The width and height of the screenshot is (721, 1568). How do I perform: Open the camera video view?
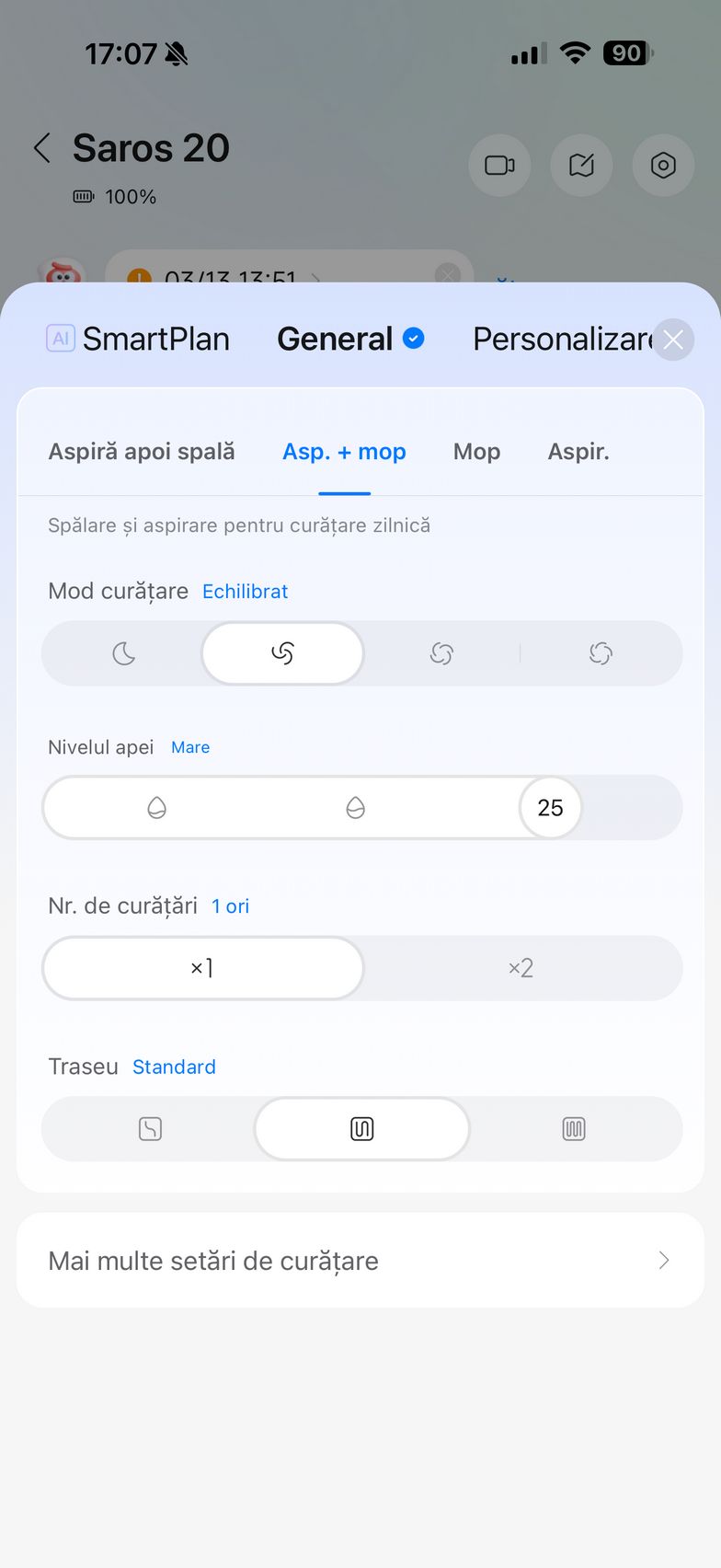499,166
